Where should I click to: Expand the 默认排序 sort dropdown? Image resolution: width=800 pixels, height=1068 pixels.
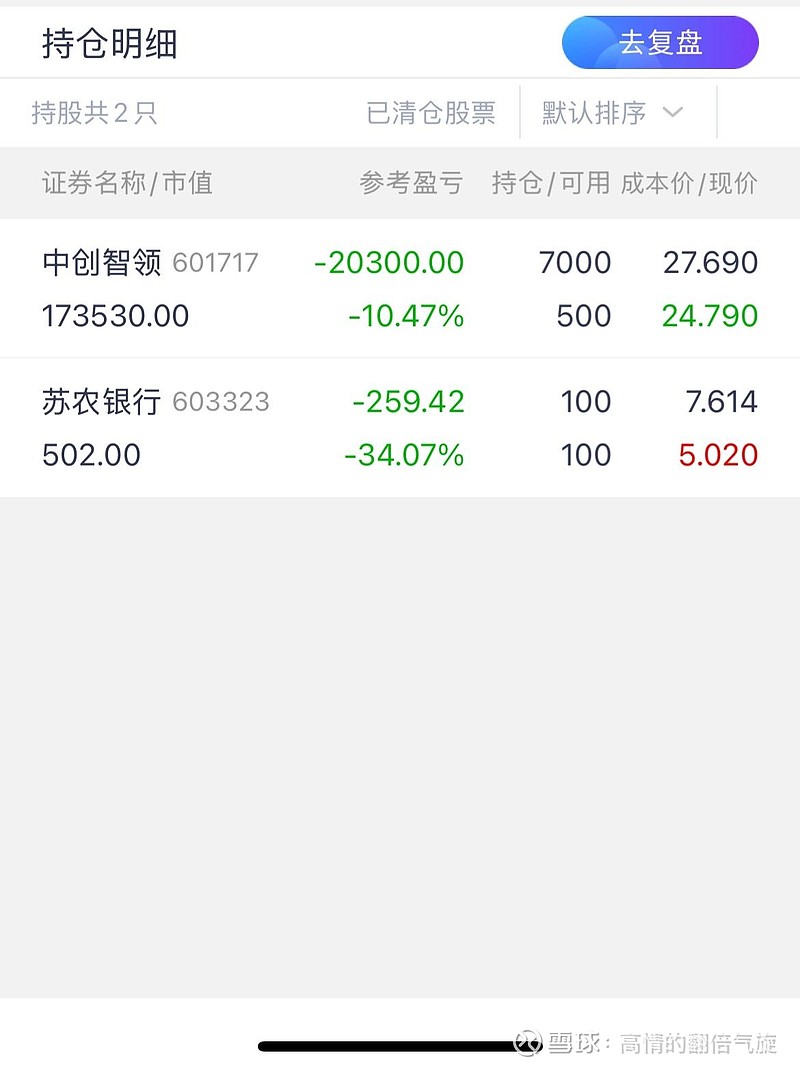click(612, 113)
